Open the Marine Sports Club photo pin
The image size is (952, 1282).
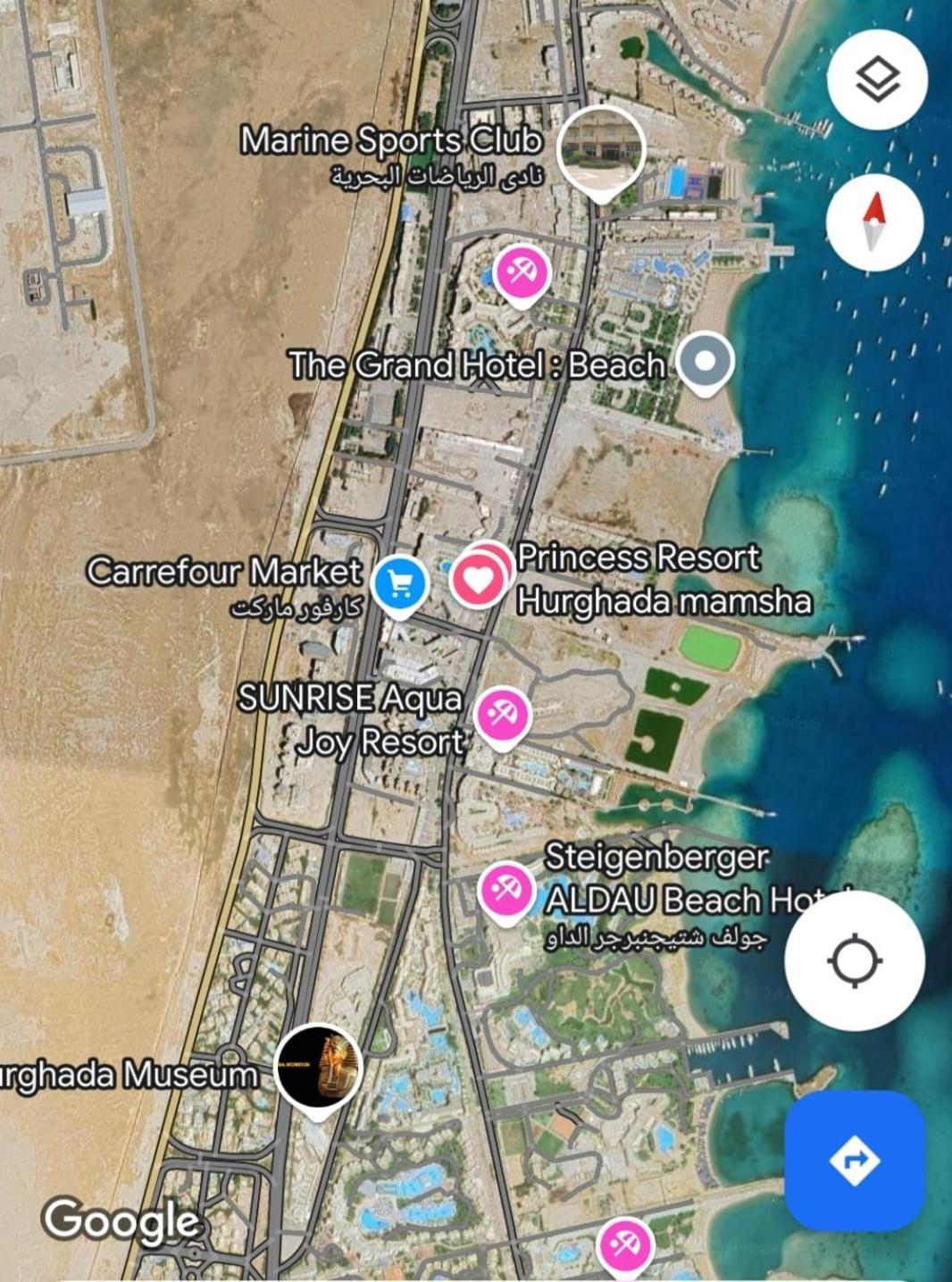click(601, 150)
